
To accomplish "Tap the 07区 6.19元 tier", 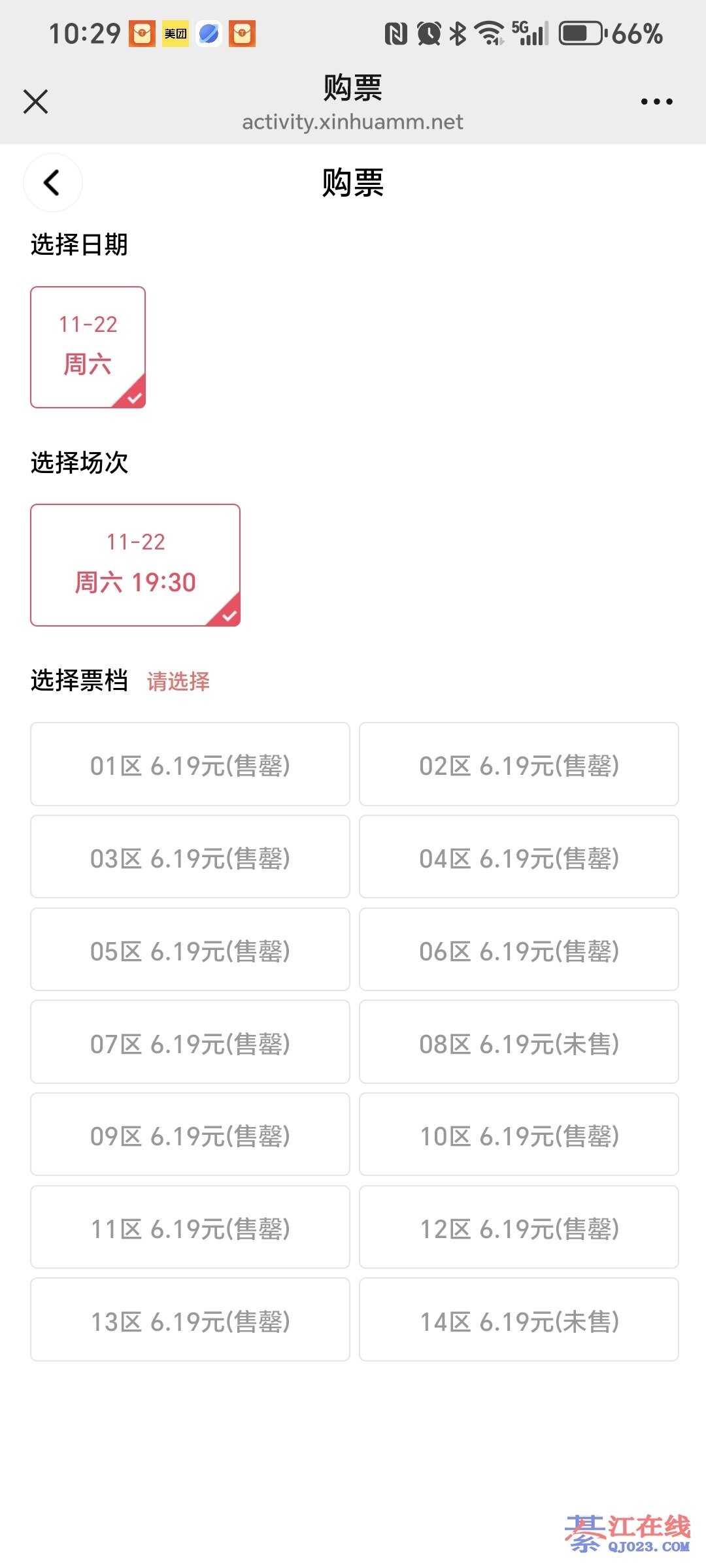I will click(190, 1043).
